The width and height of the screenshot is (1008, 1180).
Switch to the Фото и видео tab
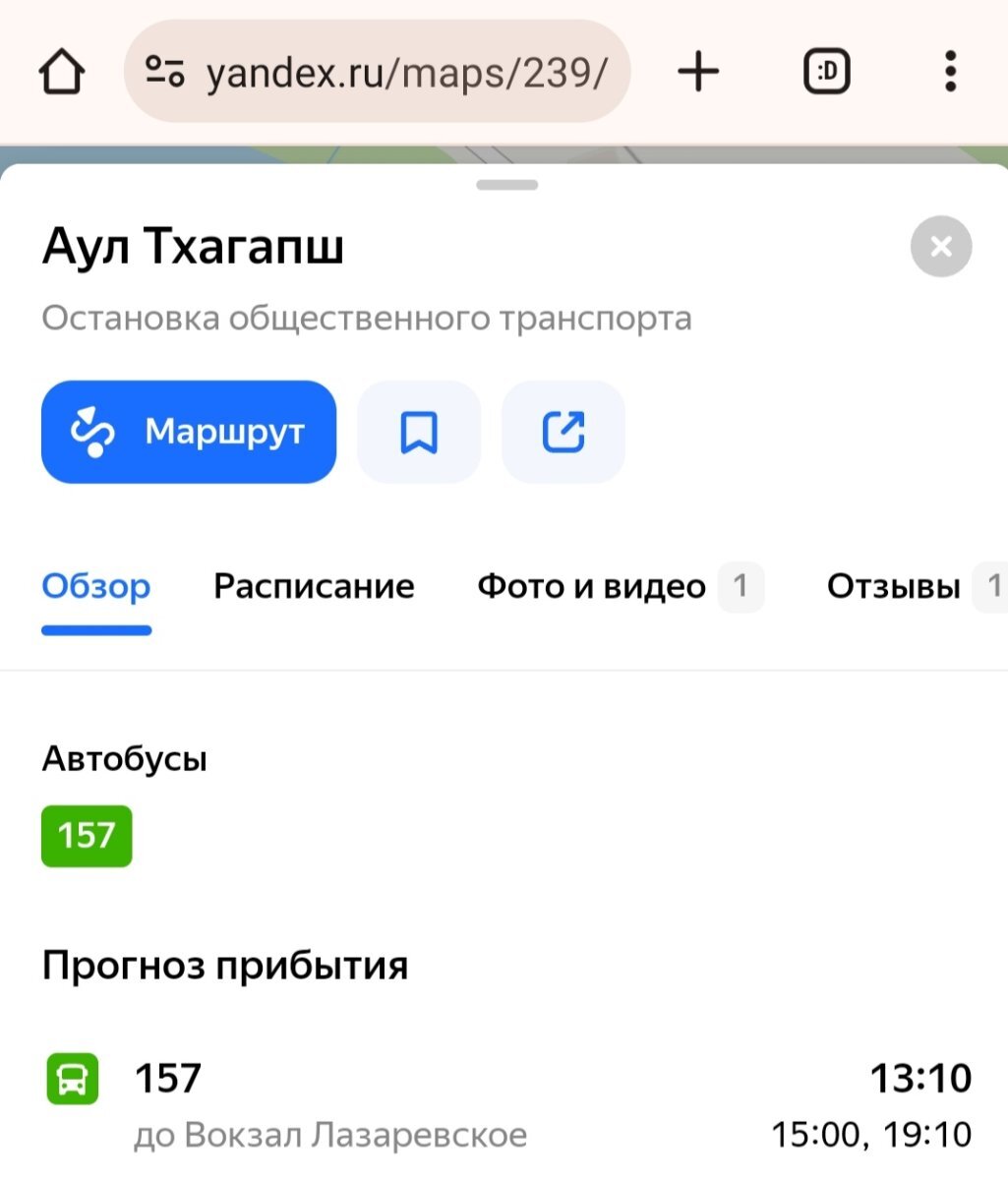(591, 587)
